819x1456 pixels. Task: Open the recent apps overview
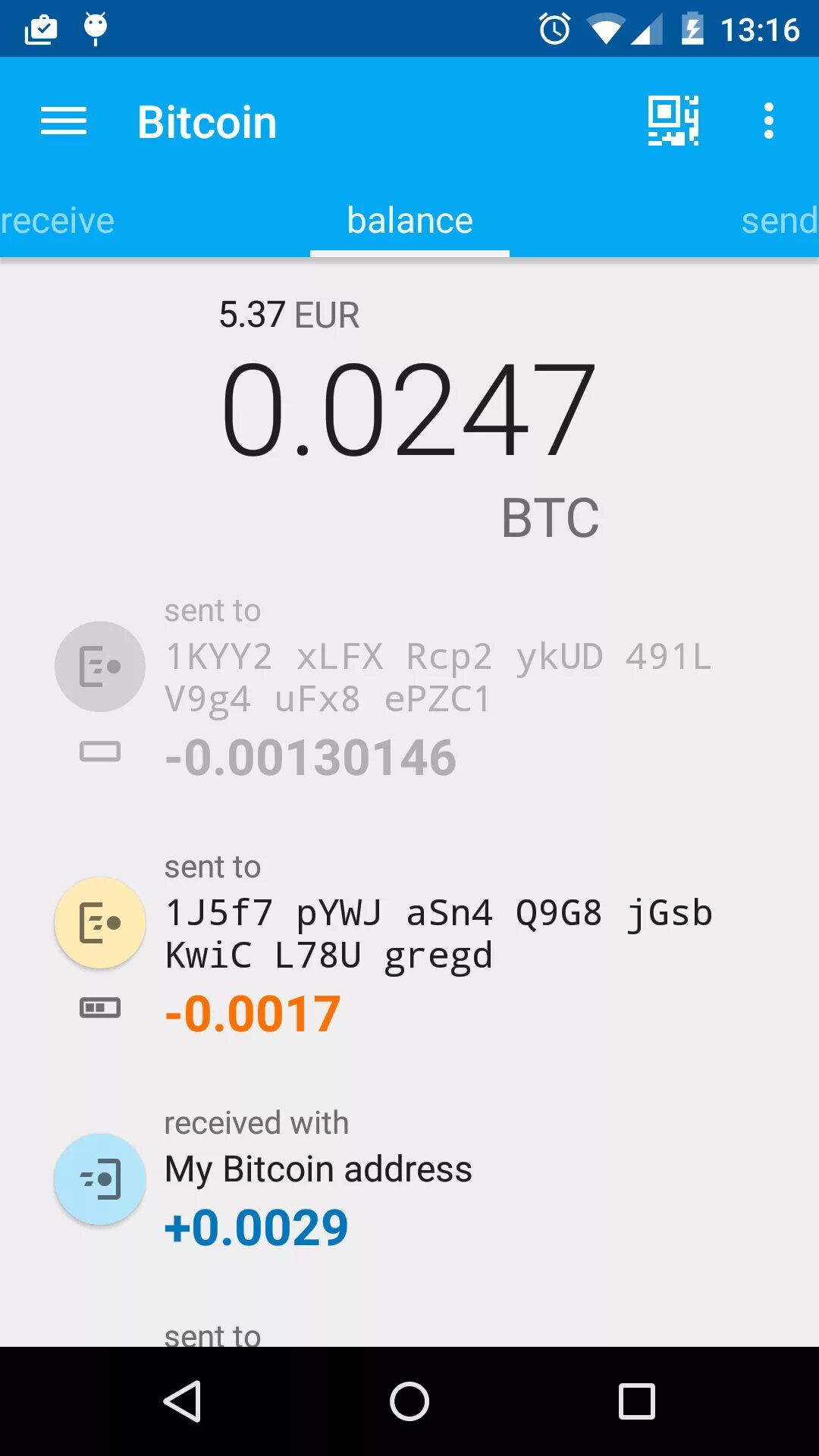click(636, 1401)
